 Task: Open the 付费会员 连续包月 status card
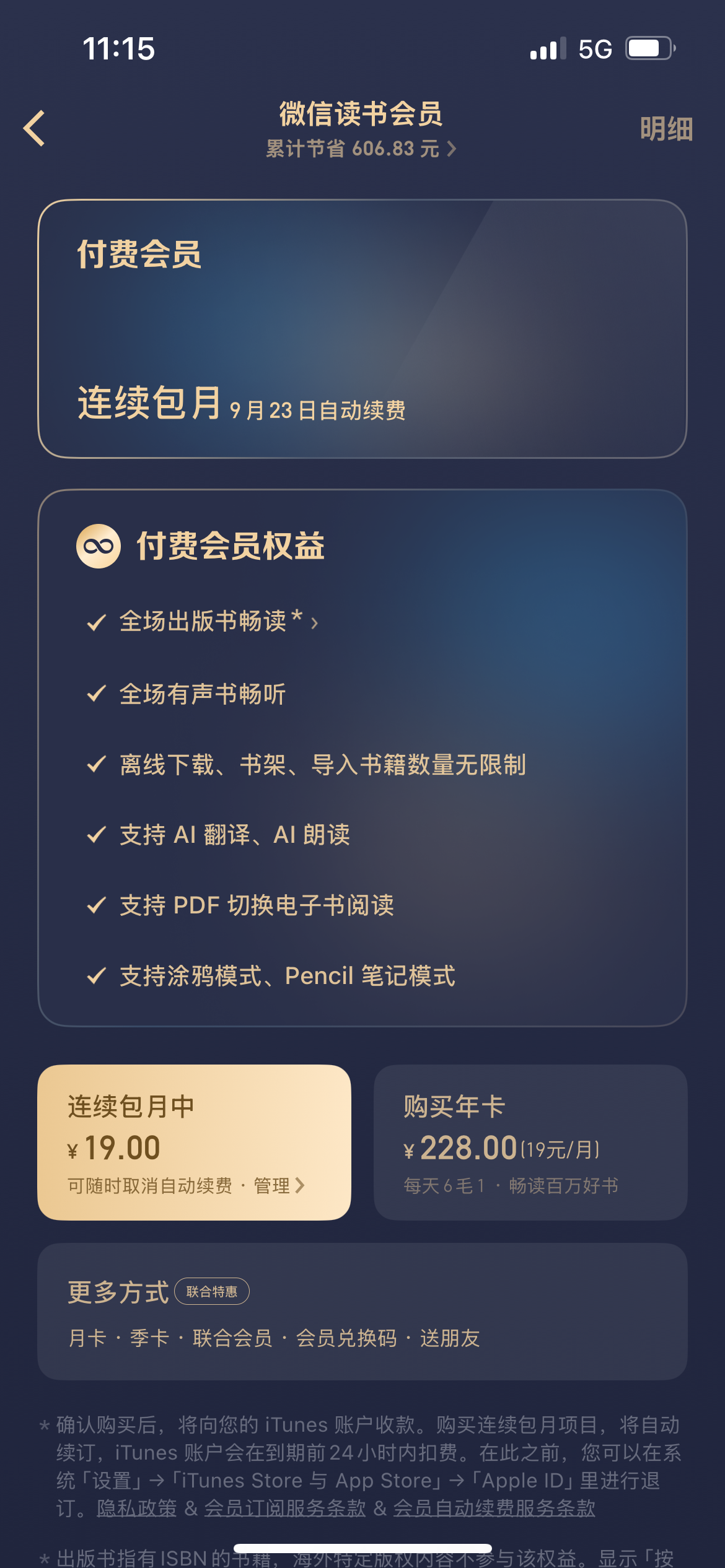point(362,329)
